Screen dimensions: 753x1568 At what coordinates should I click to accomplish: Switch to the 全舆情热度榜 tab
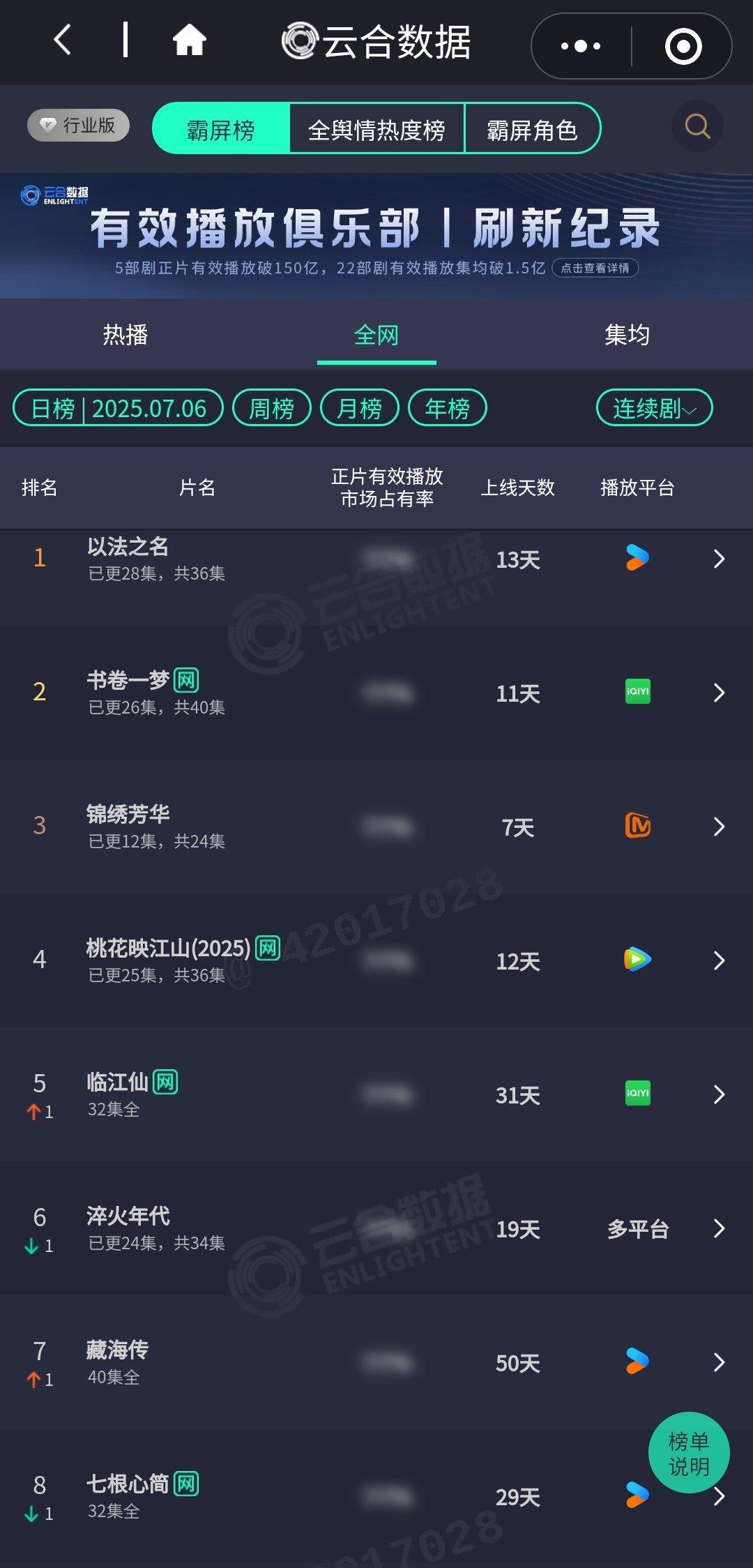[x=376, y=129]
